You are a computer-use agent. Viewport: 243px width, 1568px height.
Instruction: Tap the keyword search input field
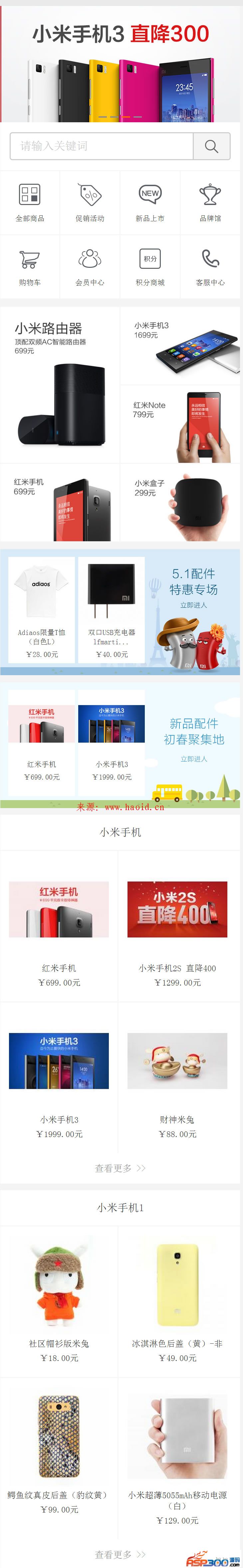[101, 146]
